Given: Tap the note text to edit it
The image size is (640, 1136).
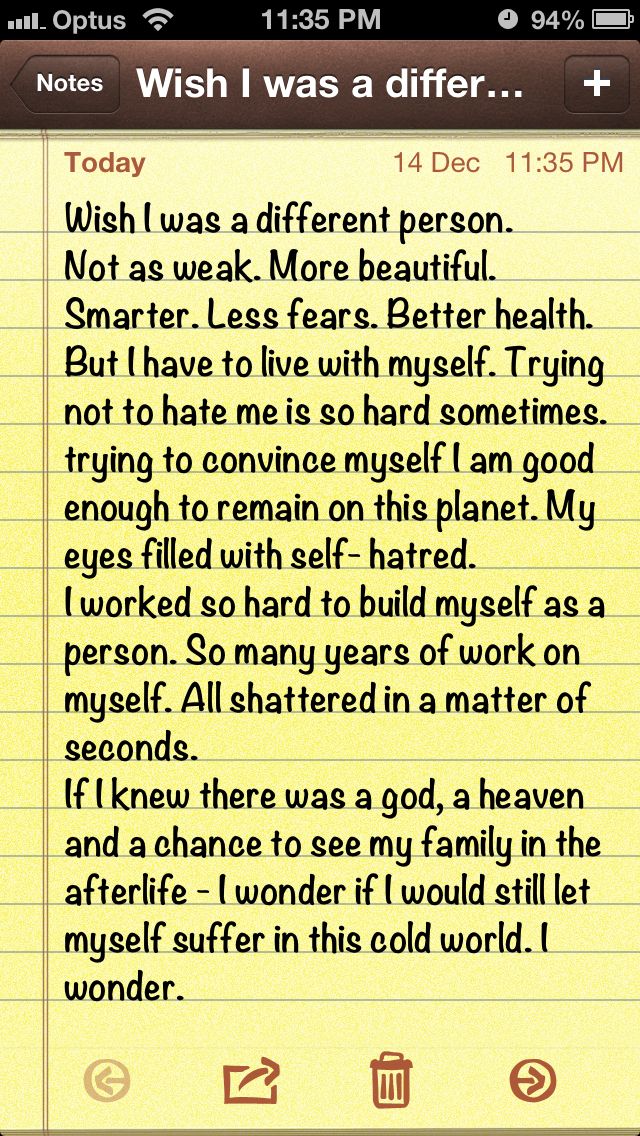Looking at the screenshot, I should coord(330,600).
